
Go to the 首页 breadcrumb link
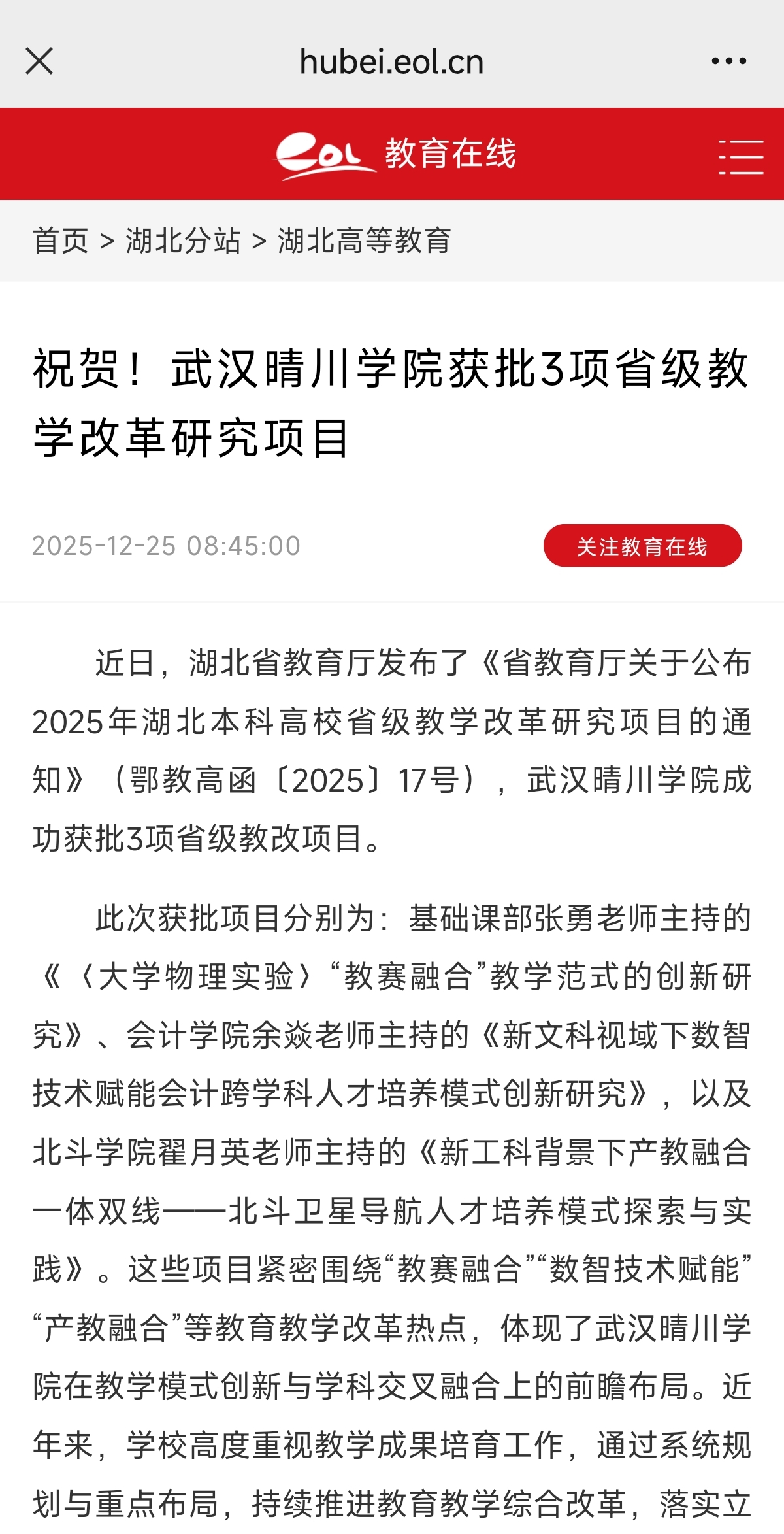[61, 241]
